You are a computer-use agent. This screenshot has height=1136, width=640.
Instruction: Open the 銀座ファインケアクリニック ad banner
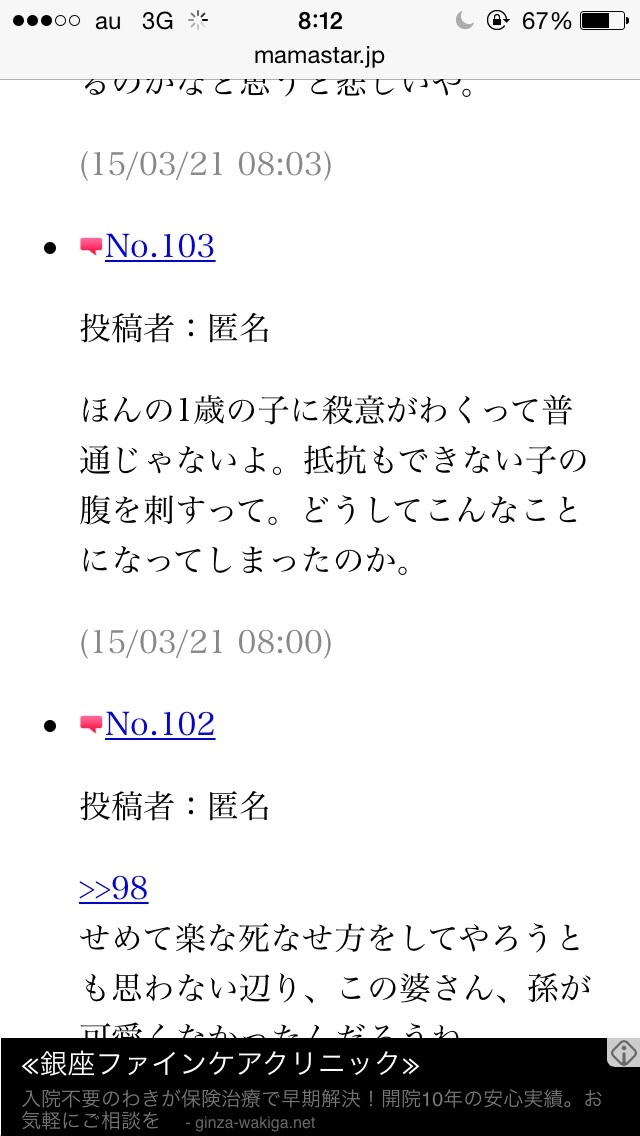pyautogui.click(x=300, y=1088)
